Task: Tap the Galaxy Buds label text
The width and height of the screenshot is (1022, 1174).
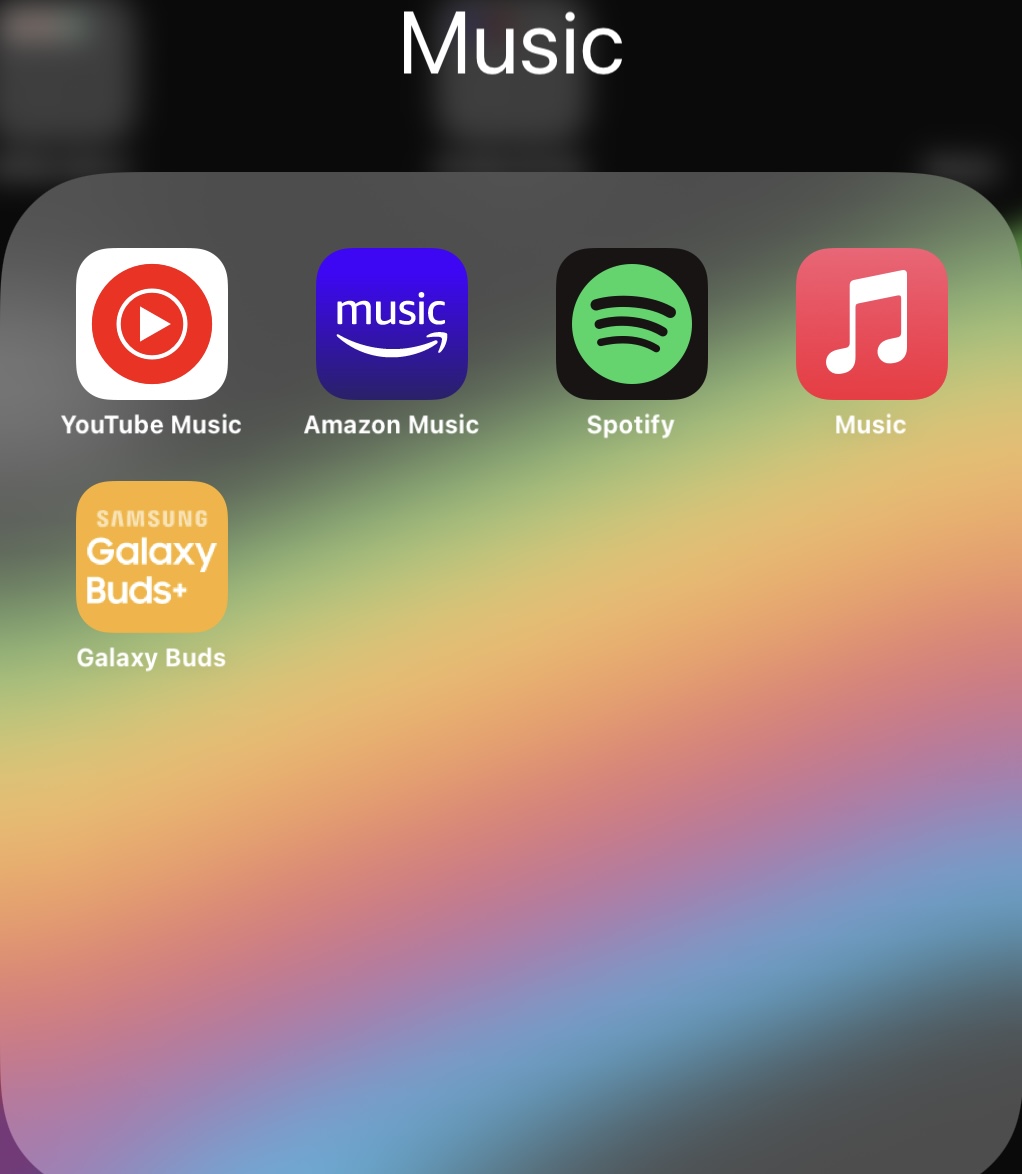Action: pos(151,658)
